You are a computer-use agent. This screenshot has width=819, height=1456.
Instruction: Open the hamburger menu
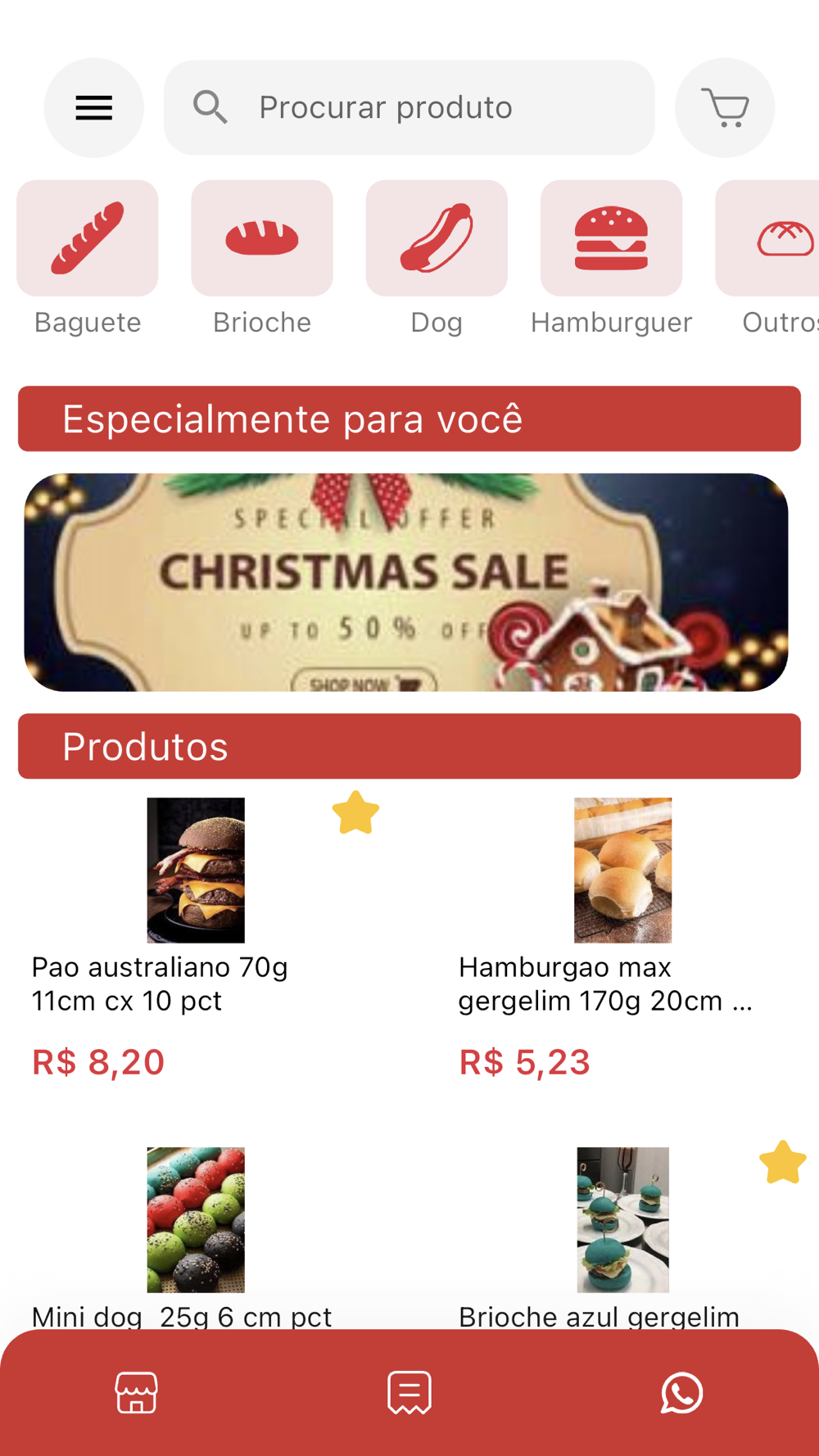[93, 107]
